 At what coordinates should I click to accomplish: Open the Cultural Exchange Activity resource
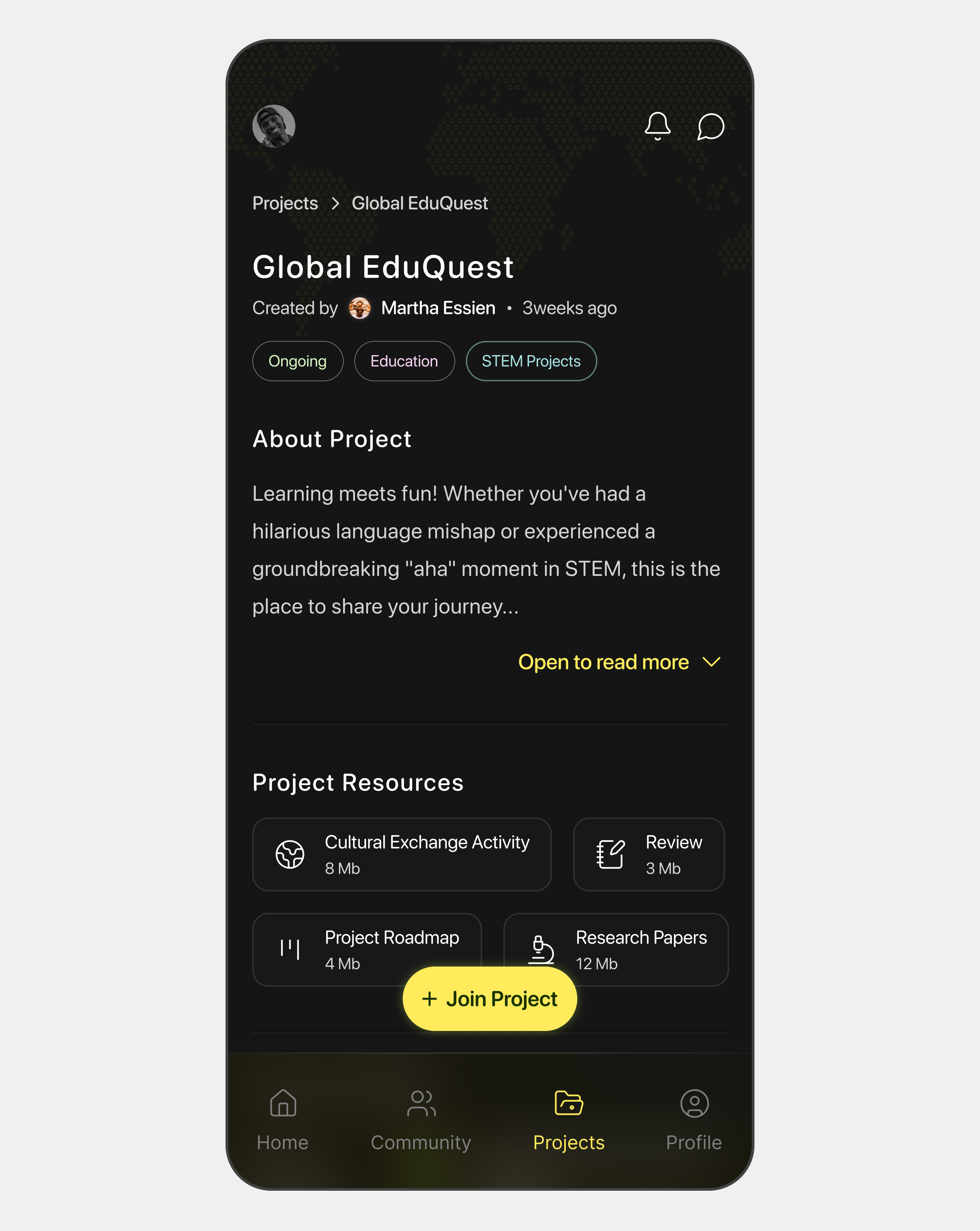tap(401, 854)
